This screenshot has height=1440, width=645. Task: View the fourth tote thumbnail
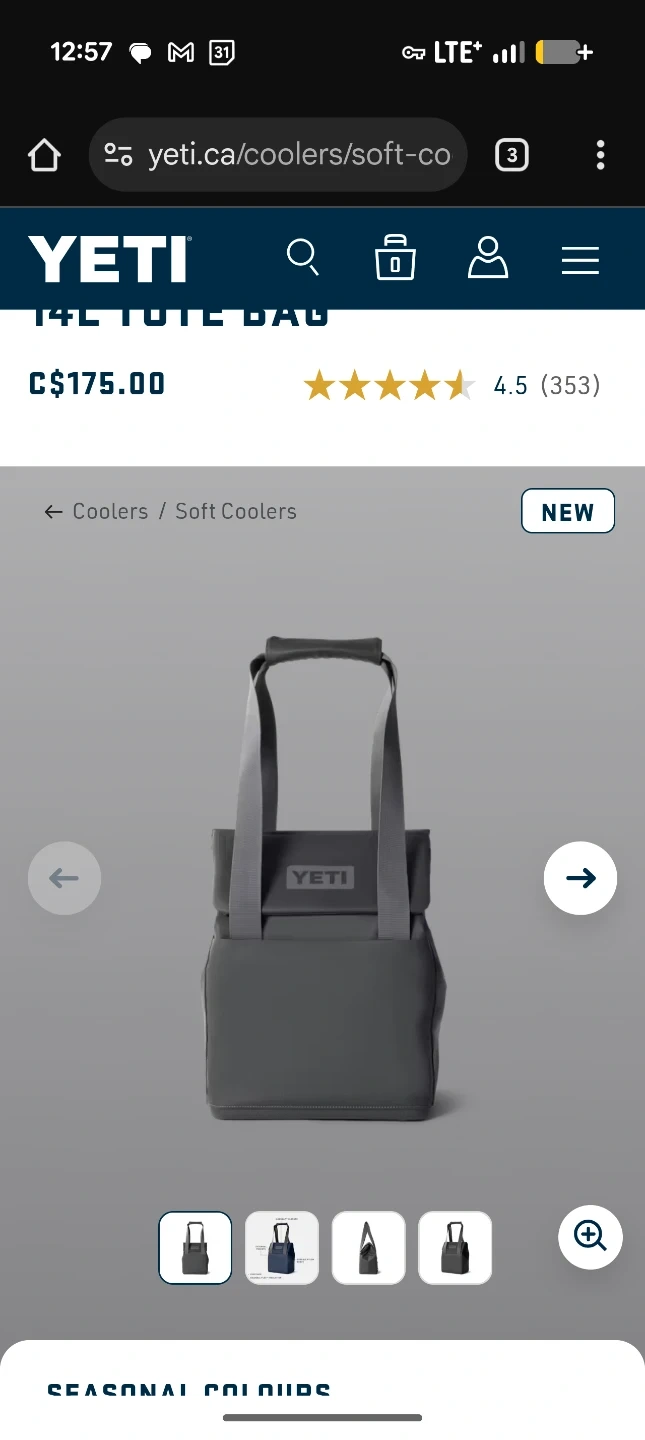click(455, 1248)
